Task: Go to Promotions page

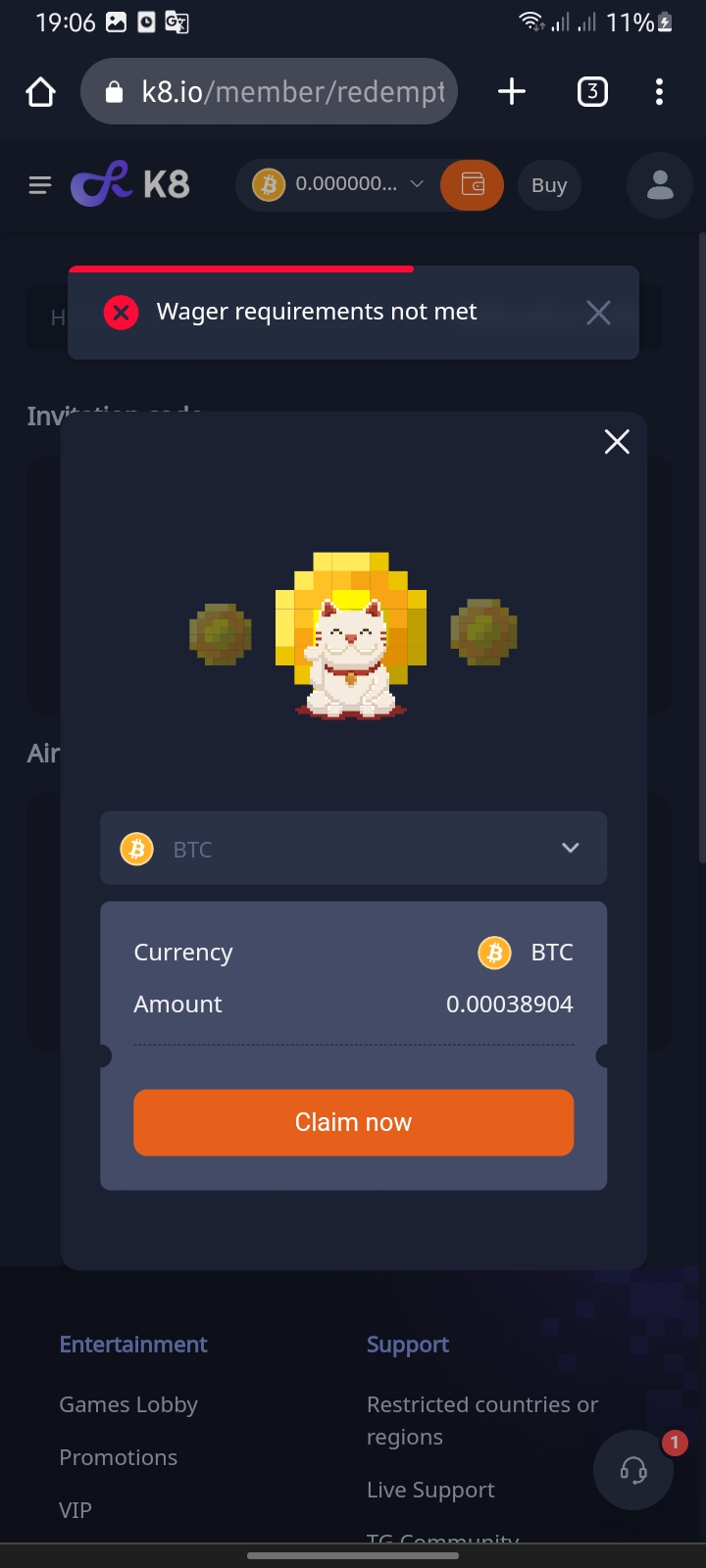Action: [x=118, y=1457]
